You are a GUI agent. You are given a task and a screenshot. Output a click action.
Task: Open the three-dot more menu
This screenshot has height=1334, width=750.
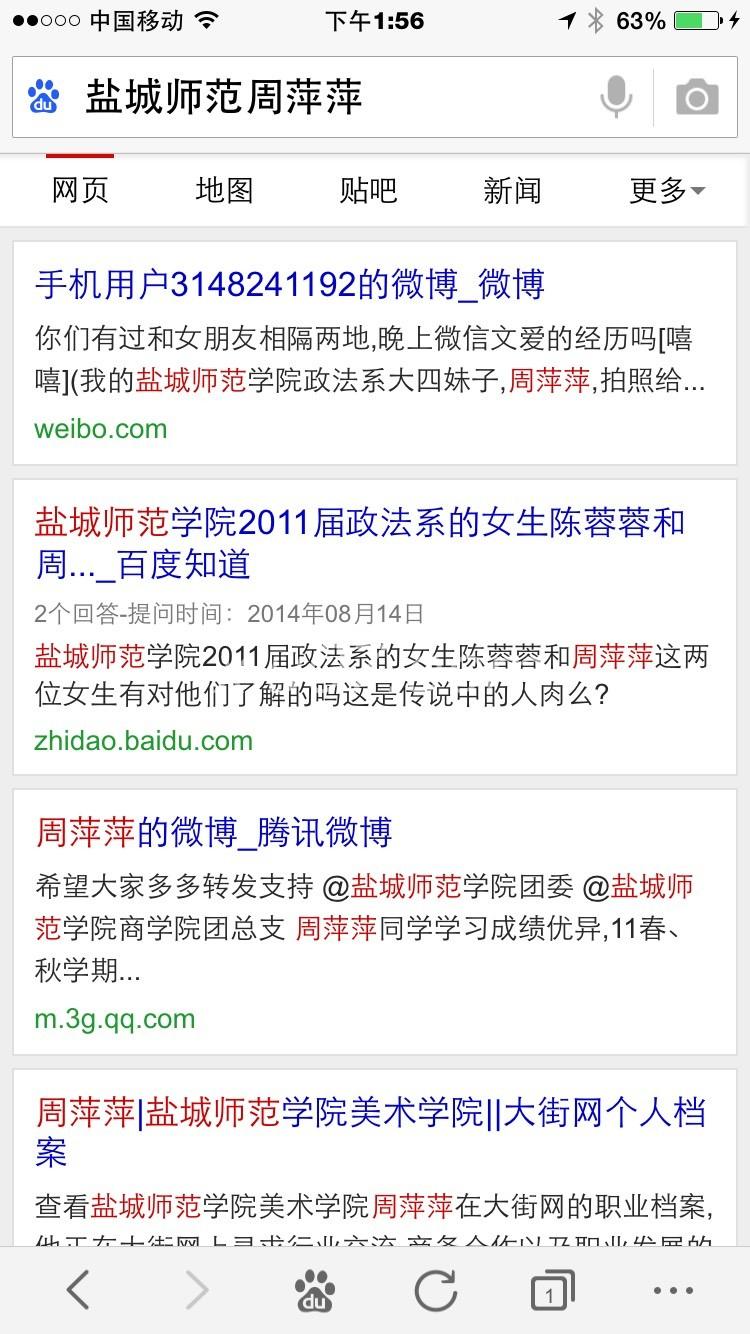click(x=673, y=1290)
